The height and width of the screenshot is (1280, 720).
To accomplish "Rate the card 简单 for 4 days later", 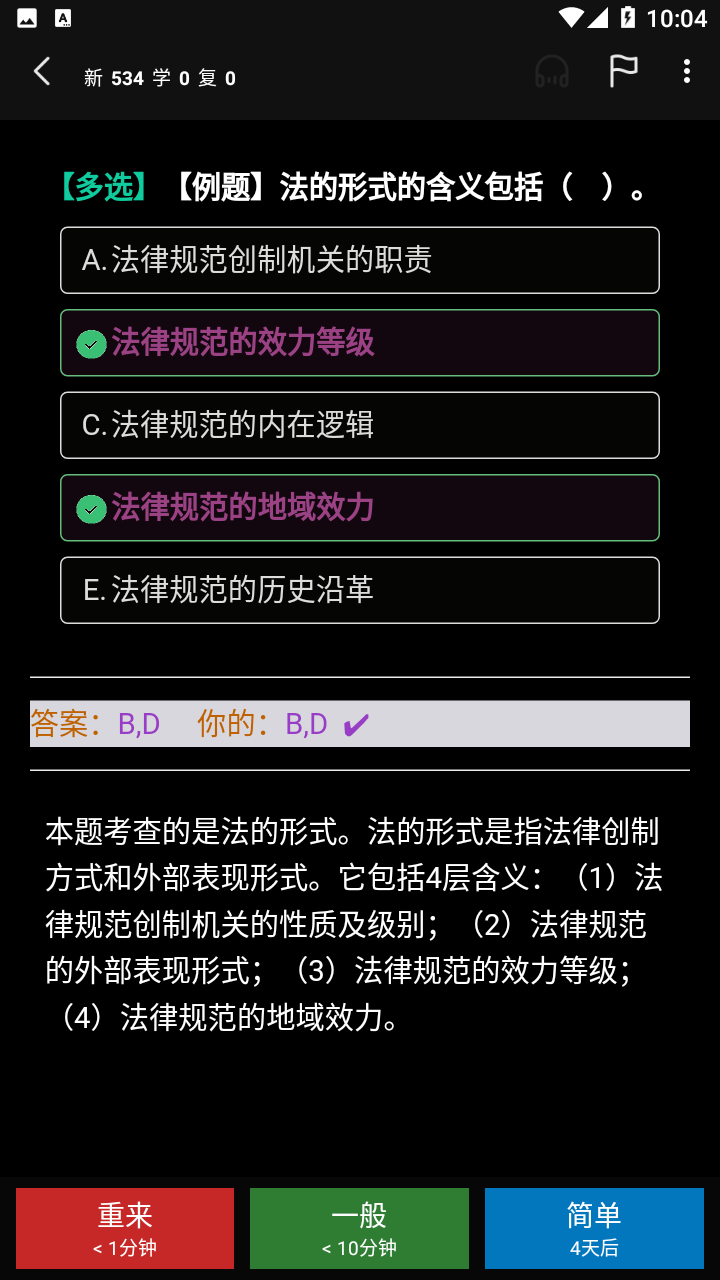I will point(594,1228).
